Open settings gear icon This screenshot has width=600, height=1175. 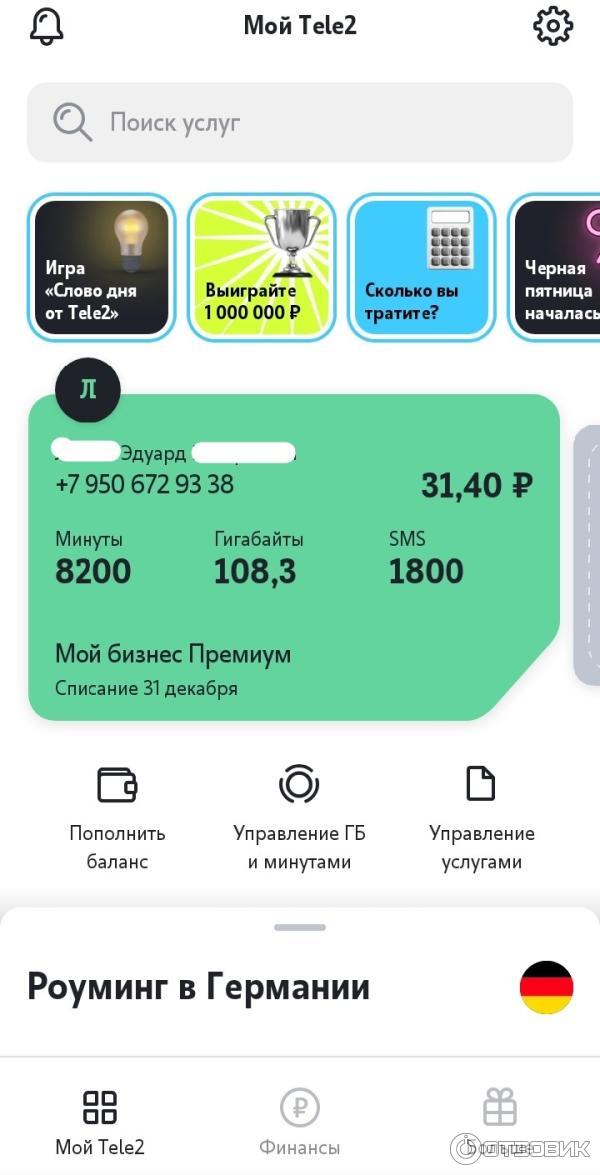(x=553, y=26)
